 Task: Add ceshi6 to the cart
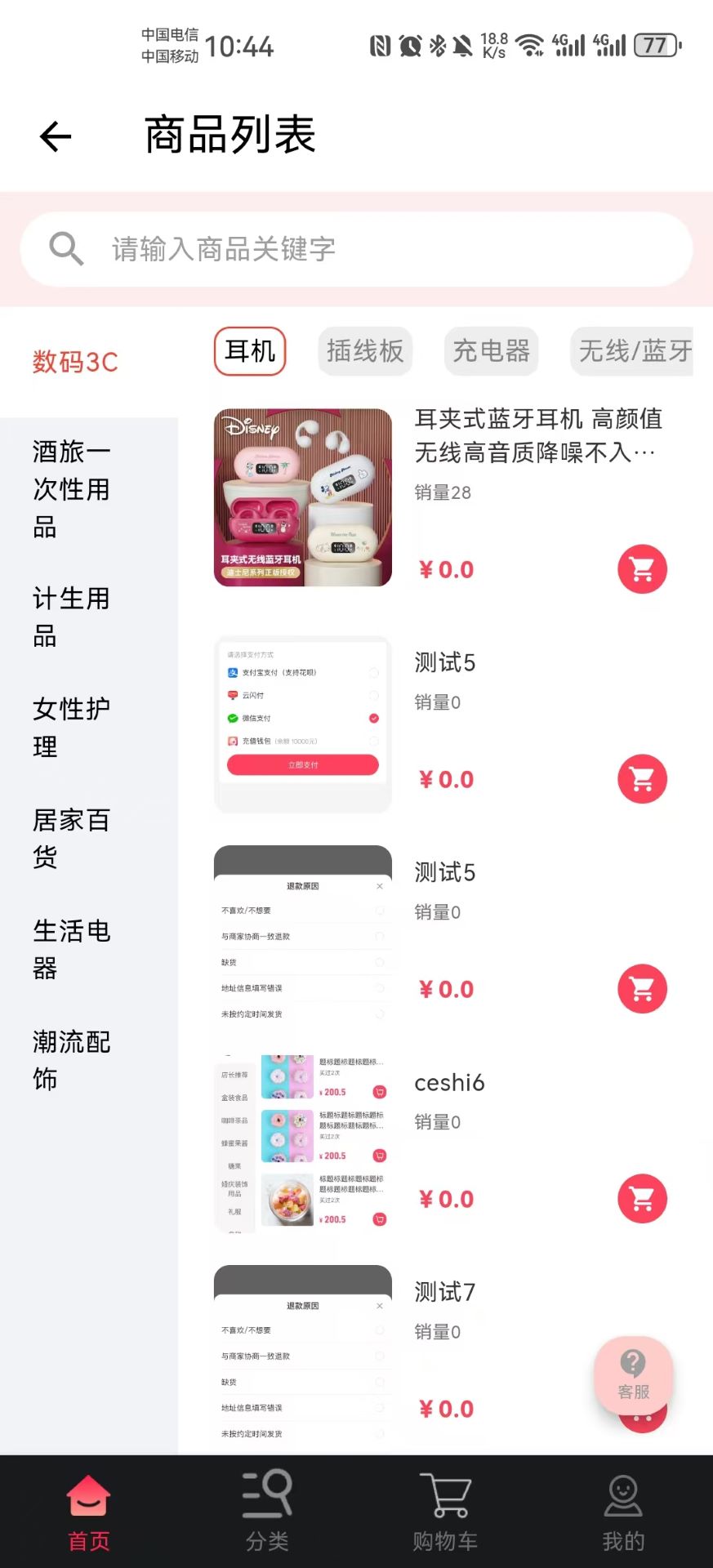pos(642,1199)
